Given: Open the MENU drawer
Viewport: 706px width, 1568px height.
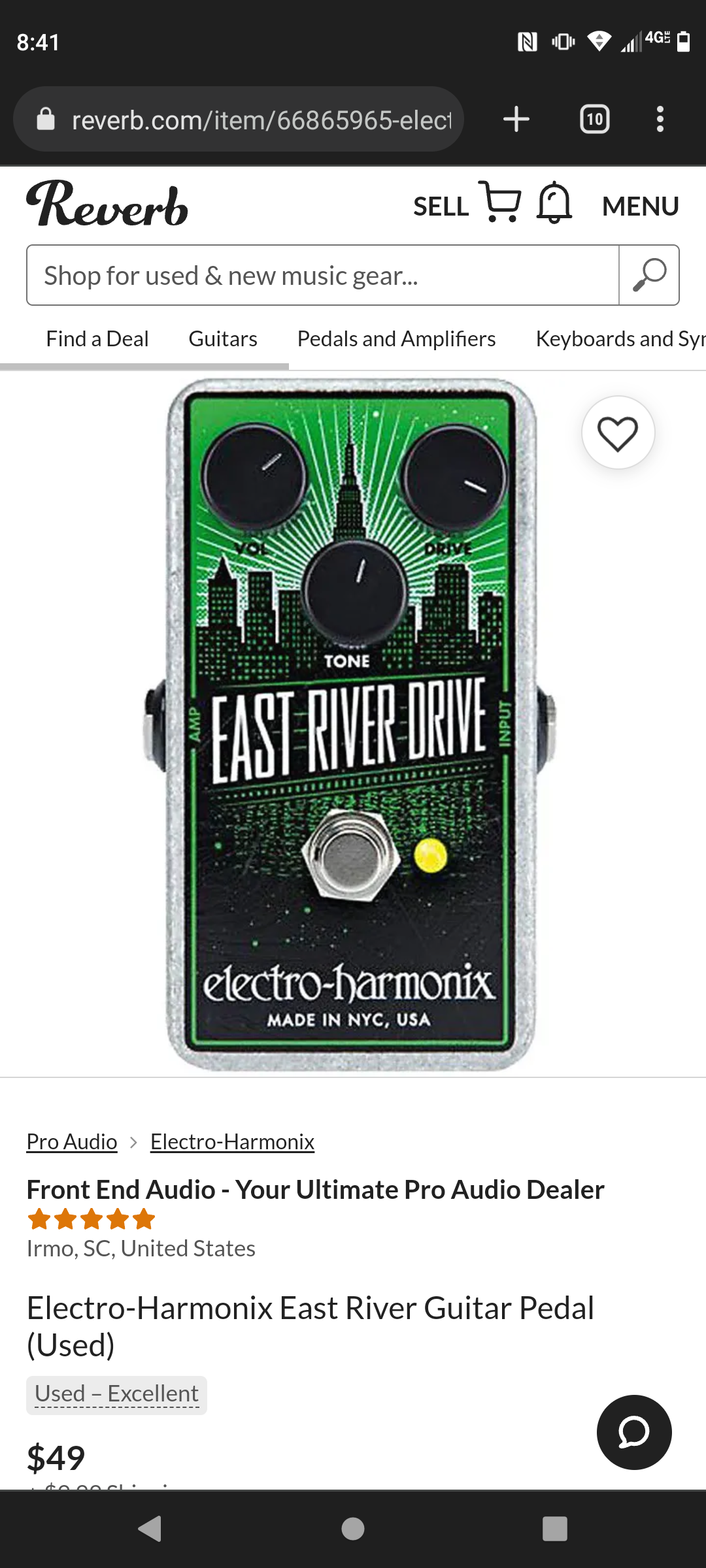Looking at the screenshot, I should click(x=640, y=206).
